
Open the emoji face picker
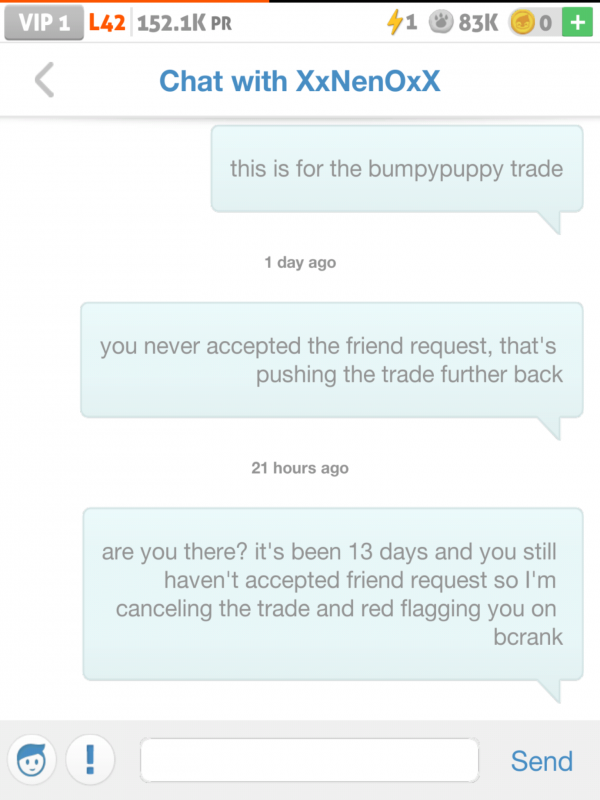[x=33, y=761]
